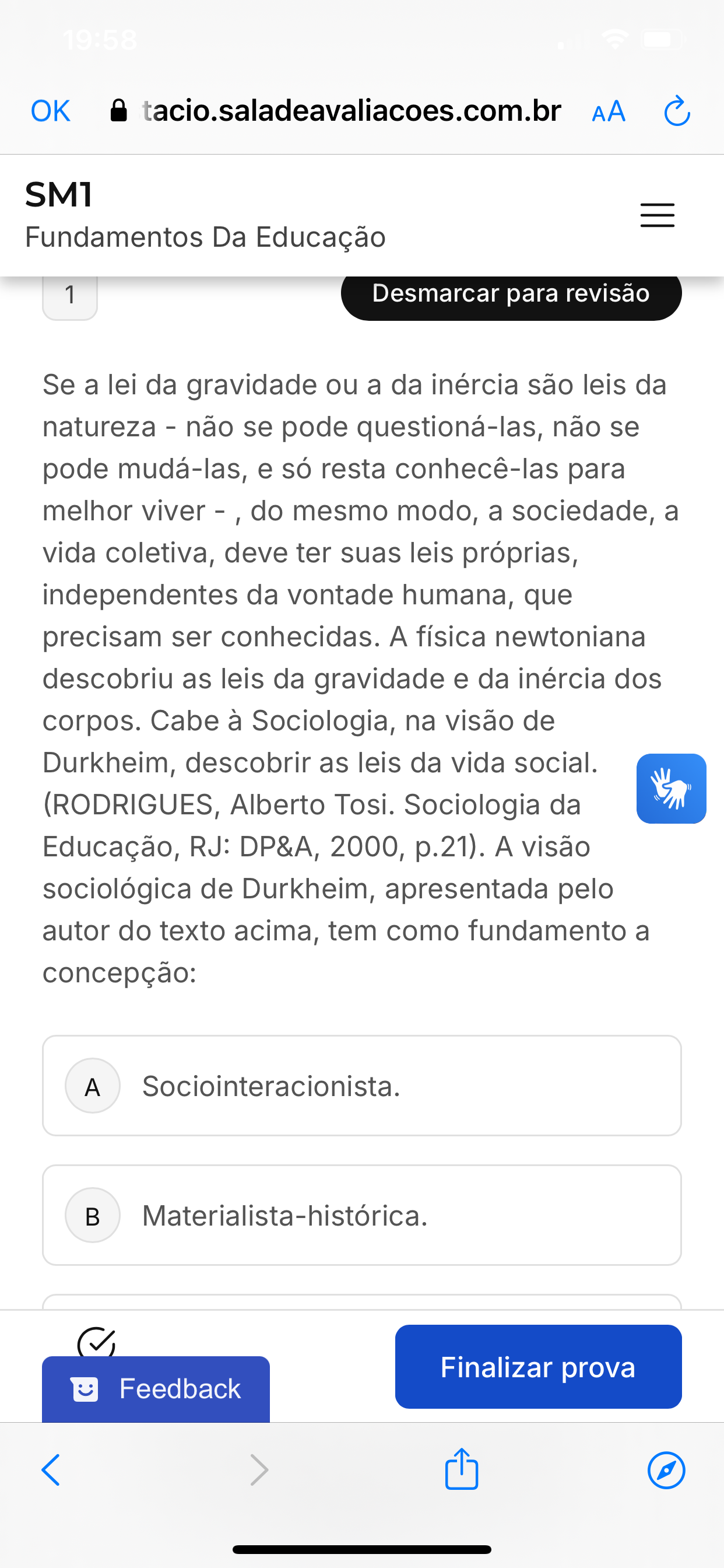Screen dimensions: 724x1568
Task: Open the AA text size options
Action: point(608,112)
